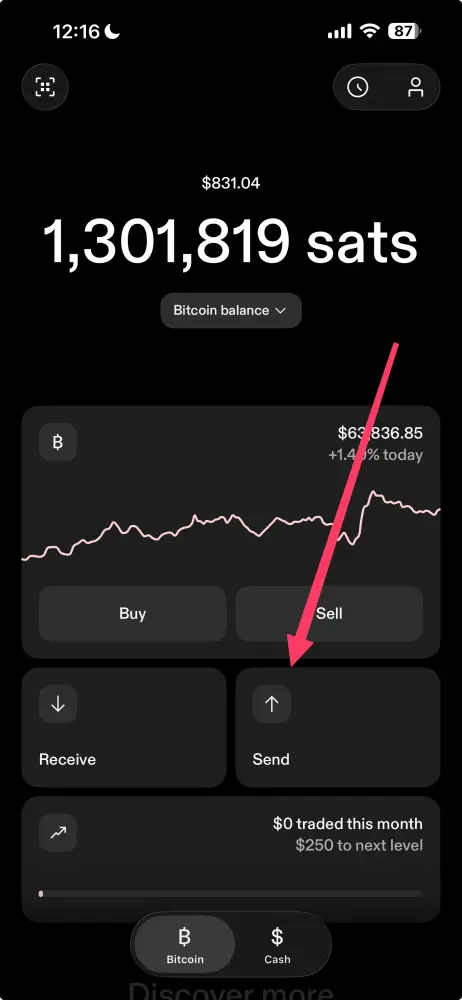Image resolution: width=462 pixels, height=1000 pixels.
Task: Expand the Bitcoin balance dropdown
Action: [231, 311]
